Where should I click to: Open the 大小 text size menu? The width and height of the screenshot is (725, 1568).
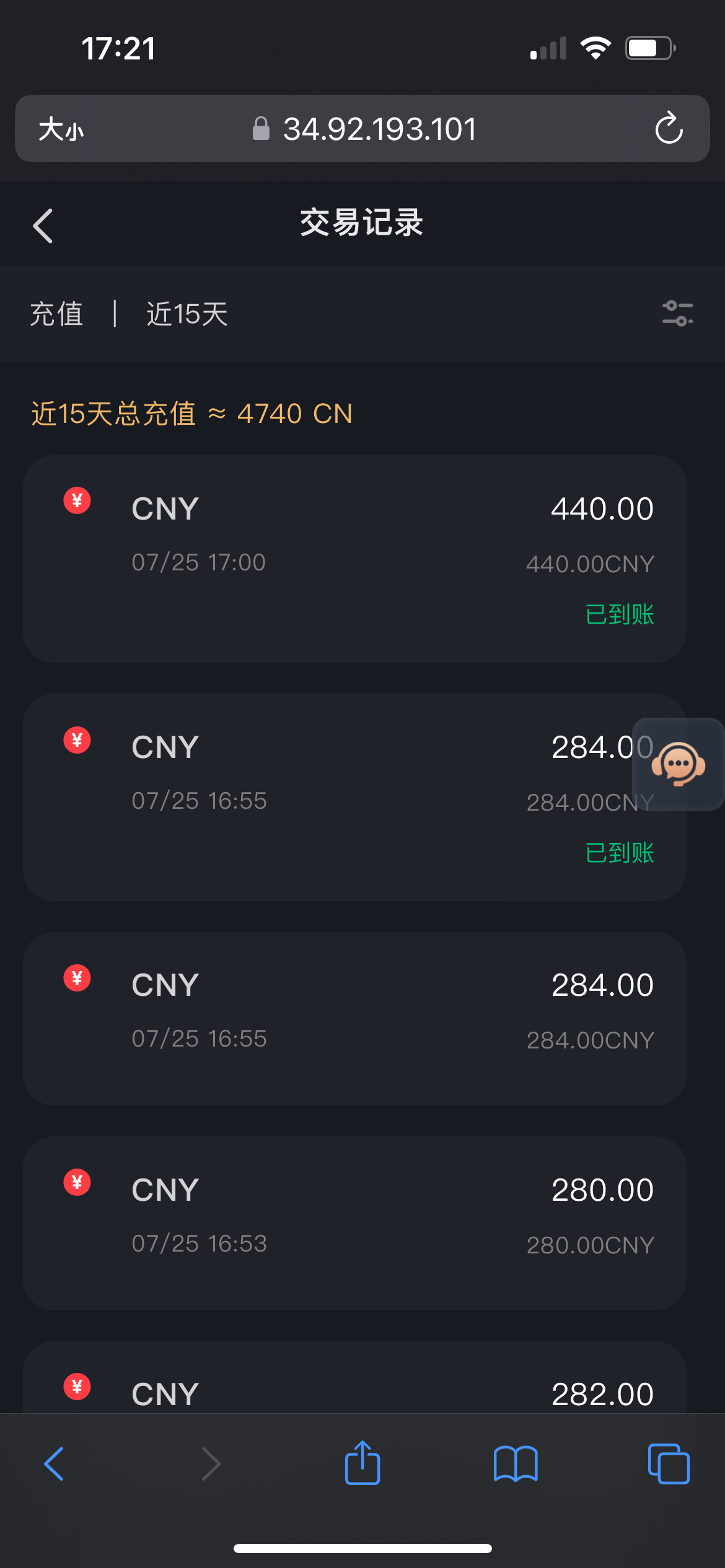click(x=61, y=129)
